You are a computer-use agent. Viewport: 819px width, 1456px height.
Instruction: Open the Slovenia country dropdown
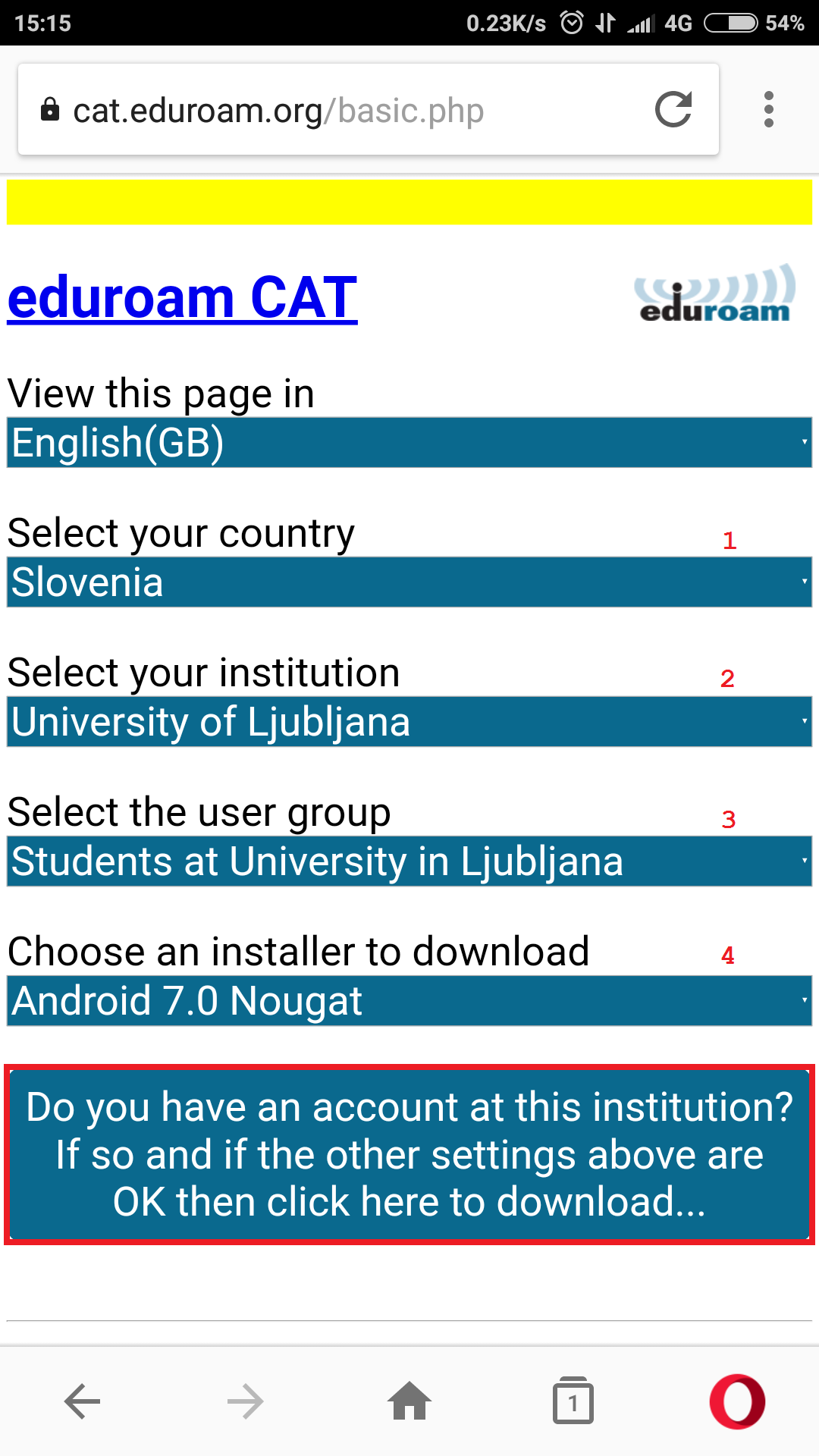coord(409,582)
